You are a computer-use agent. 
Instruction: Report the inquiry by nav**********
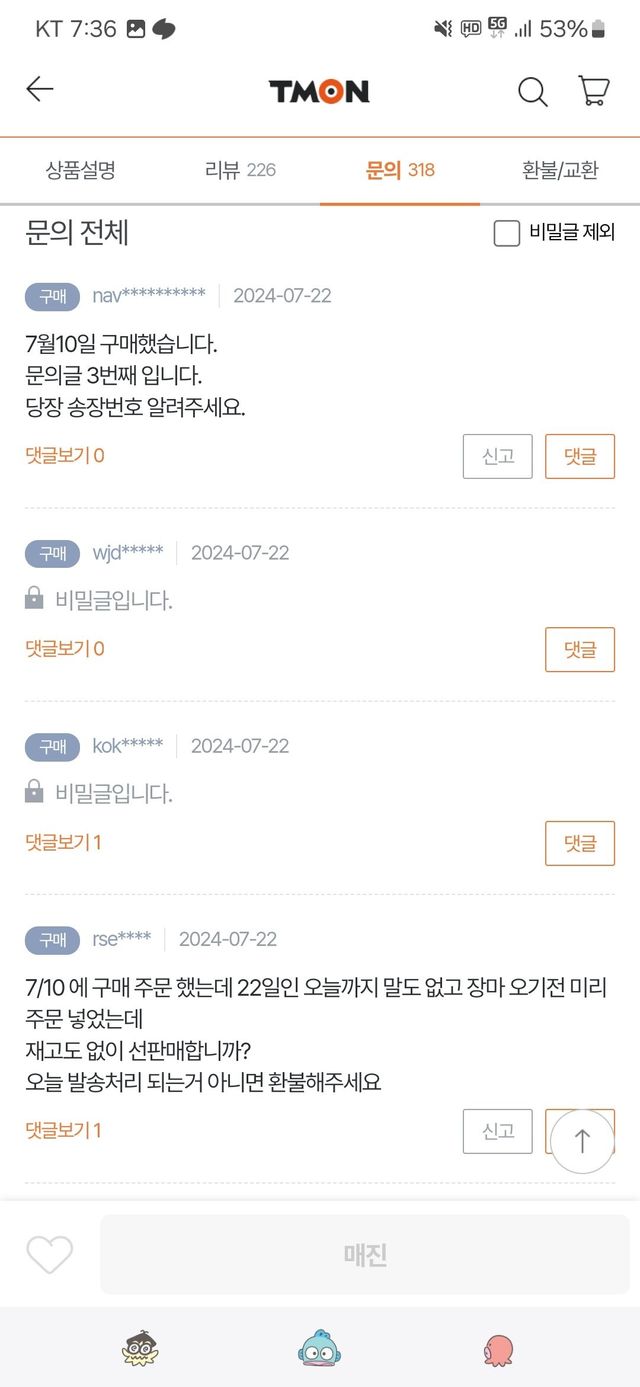[498, 456]
